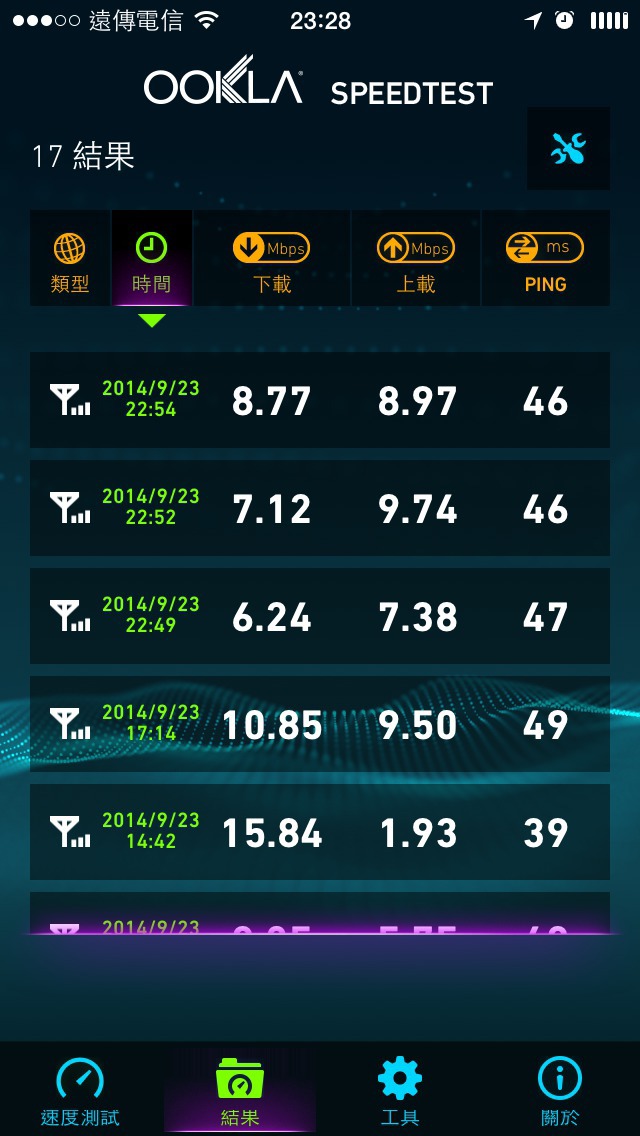Select the 結果 tab
Viewport: 640px width, 1136px height.
(240, 1090)
